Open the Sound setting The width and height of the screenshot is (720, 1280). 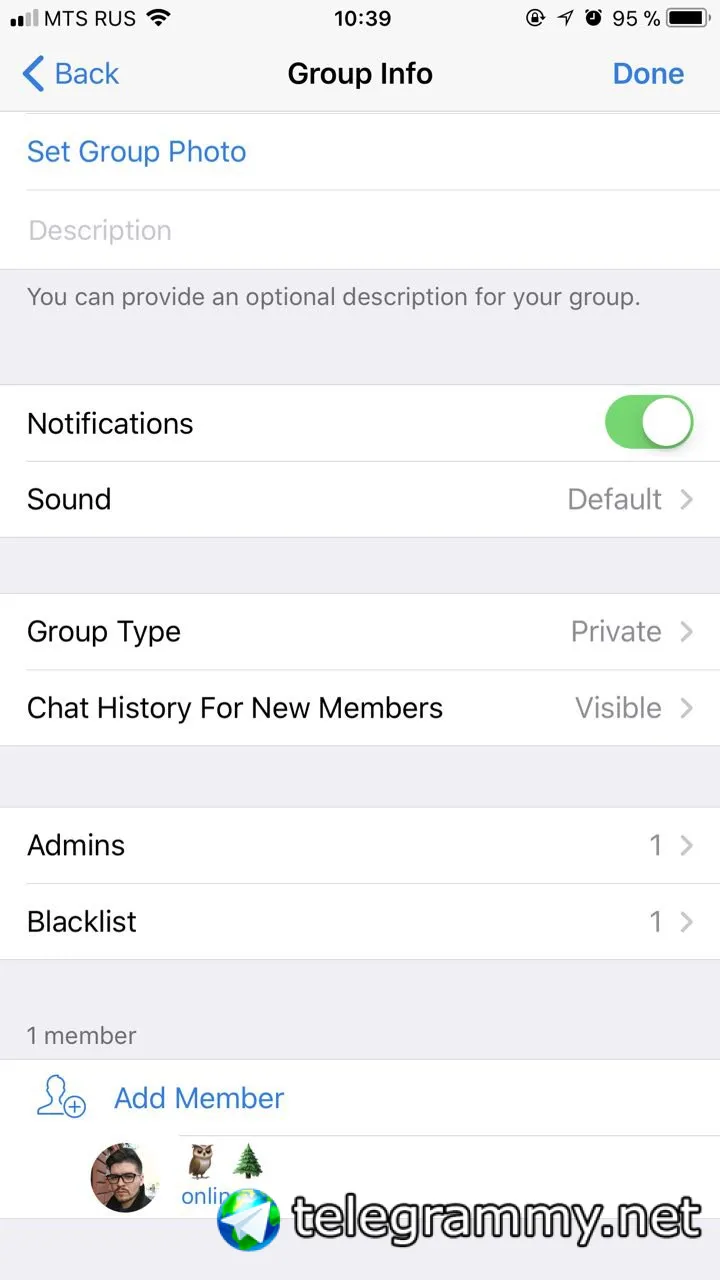360,499
